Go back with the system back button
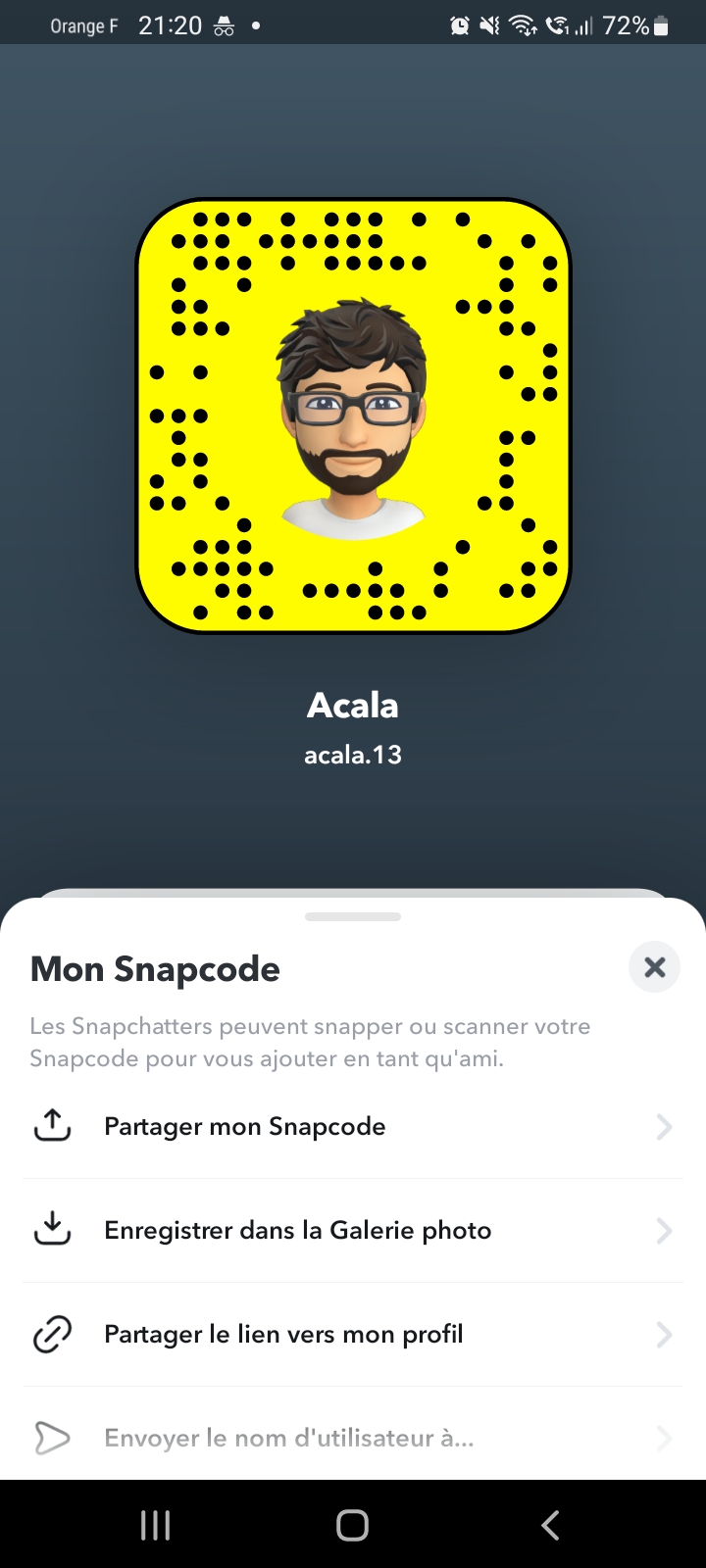 550,1525
